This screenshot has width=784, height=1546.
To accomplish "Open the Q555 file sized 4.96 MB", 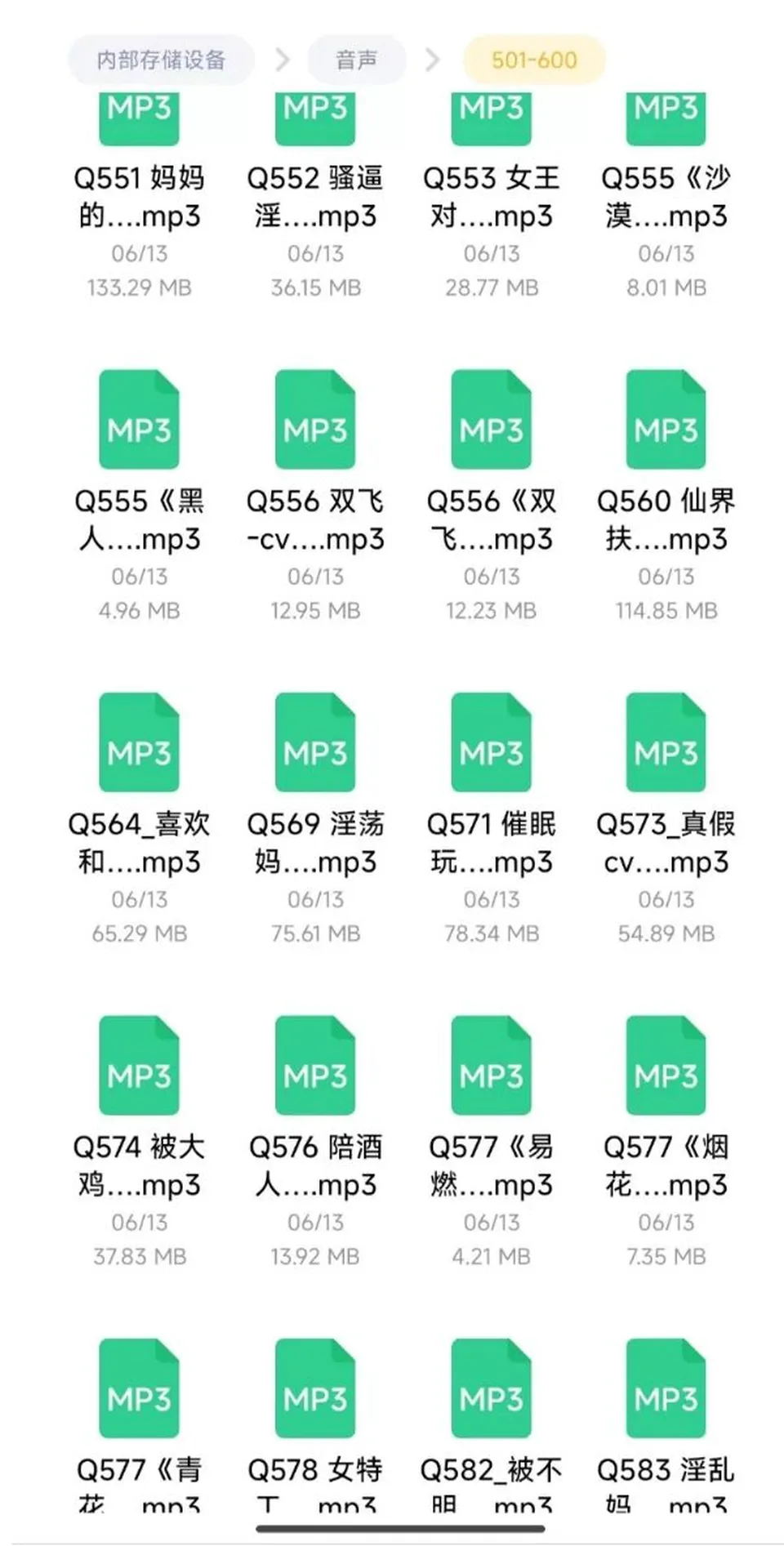I will [x=139, y=496].
